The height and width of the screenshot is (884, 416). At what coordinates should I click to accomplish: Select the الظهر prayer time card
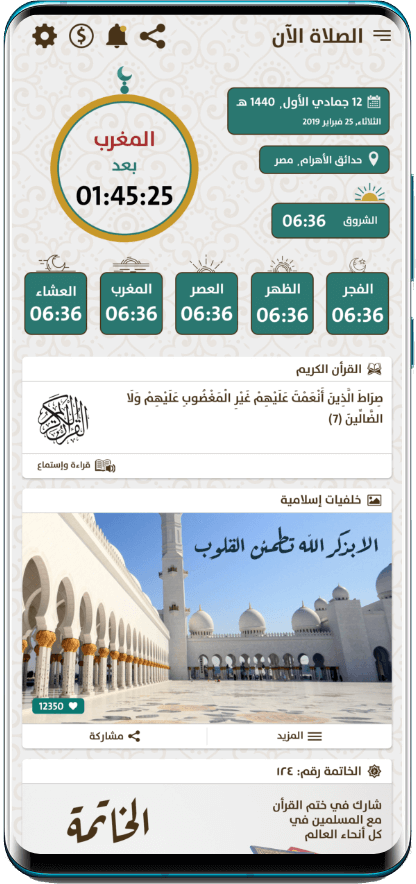(282, 303)
